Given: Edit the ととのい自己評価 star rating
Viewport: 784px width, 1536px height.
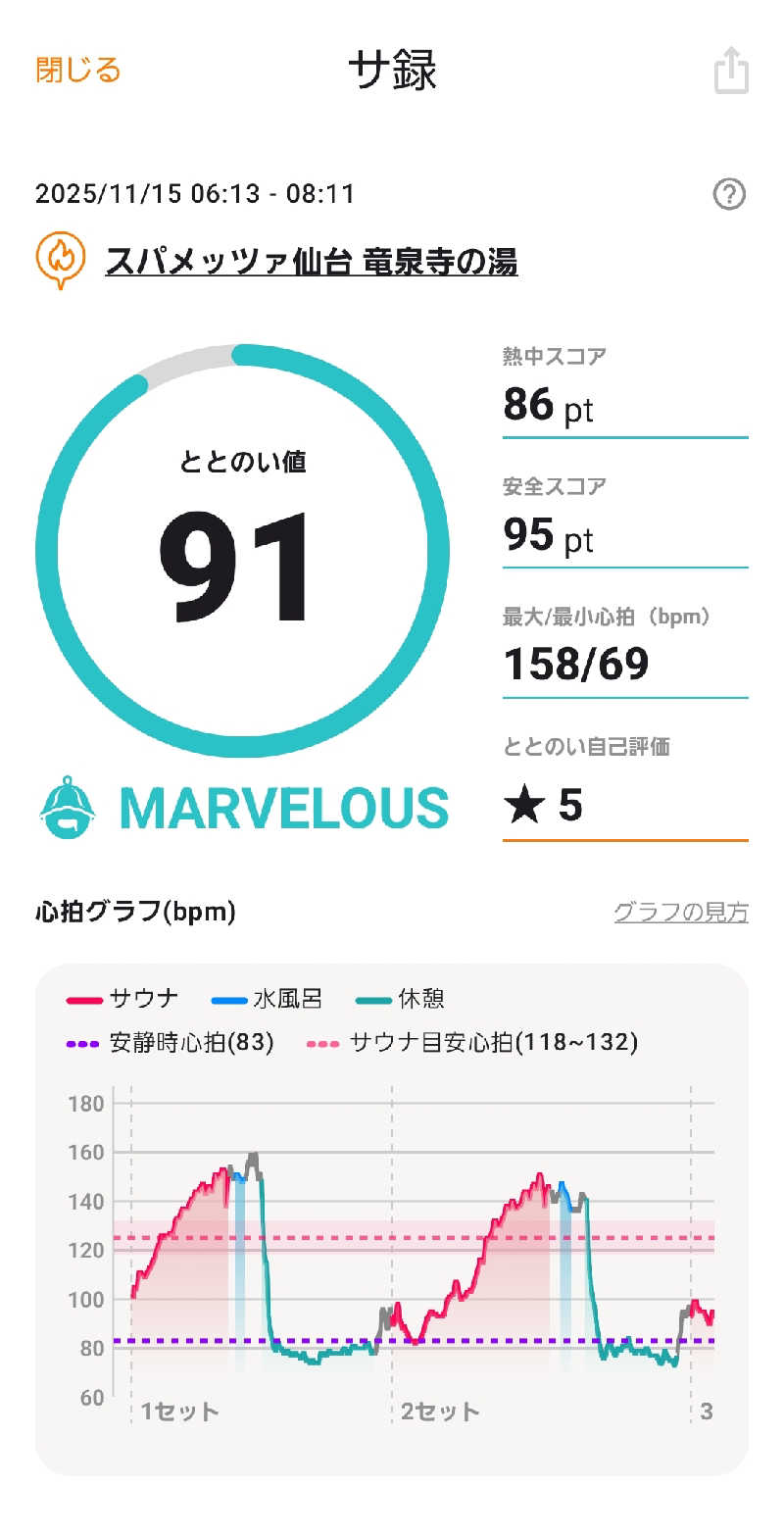Looking at the screenshot, I should click(x=624, y=806).
